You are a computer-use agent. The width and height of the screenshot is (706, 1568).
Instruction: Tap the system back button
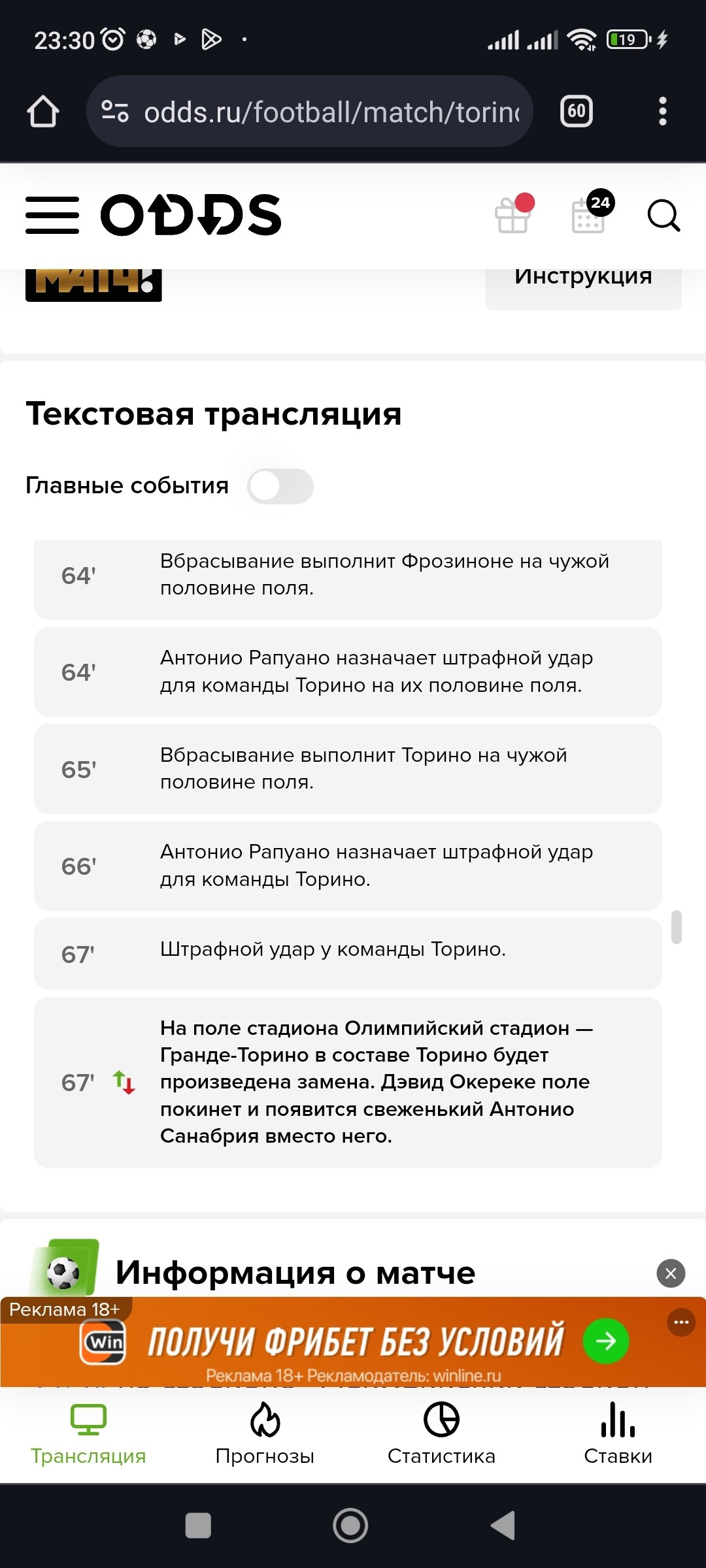coord(503,1526)
